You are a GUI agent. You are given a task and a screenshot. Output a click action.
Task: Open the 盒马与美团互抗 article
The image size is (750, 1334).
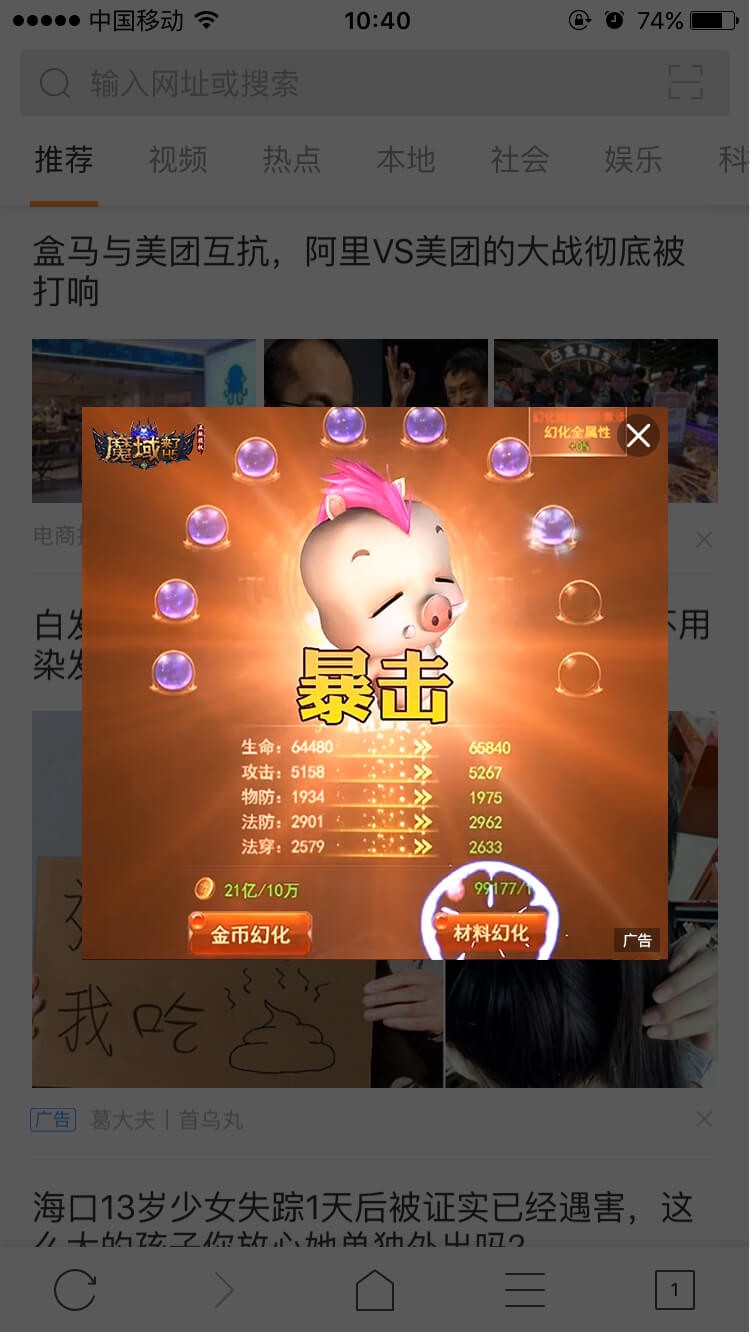click(359, 271)
